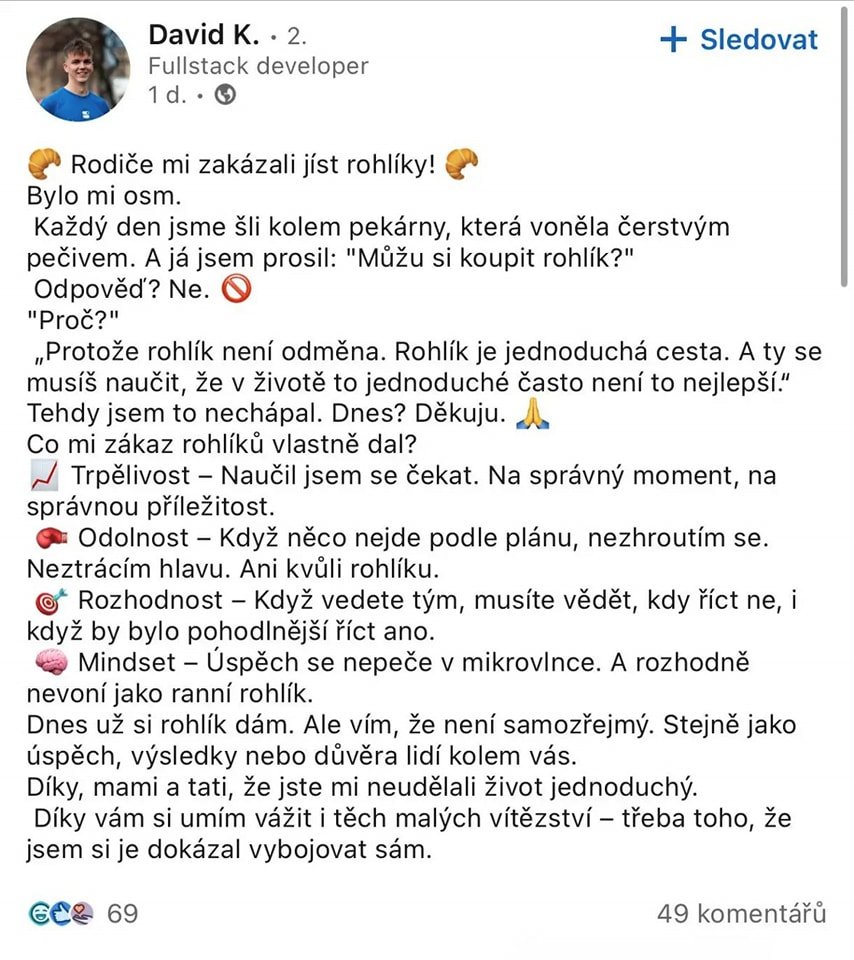Viewport: 854px width, 960px height.
Task: Open David K.'s profile photo
Action: pos(77,69)
